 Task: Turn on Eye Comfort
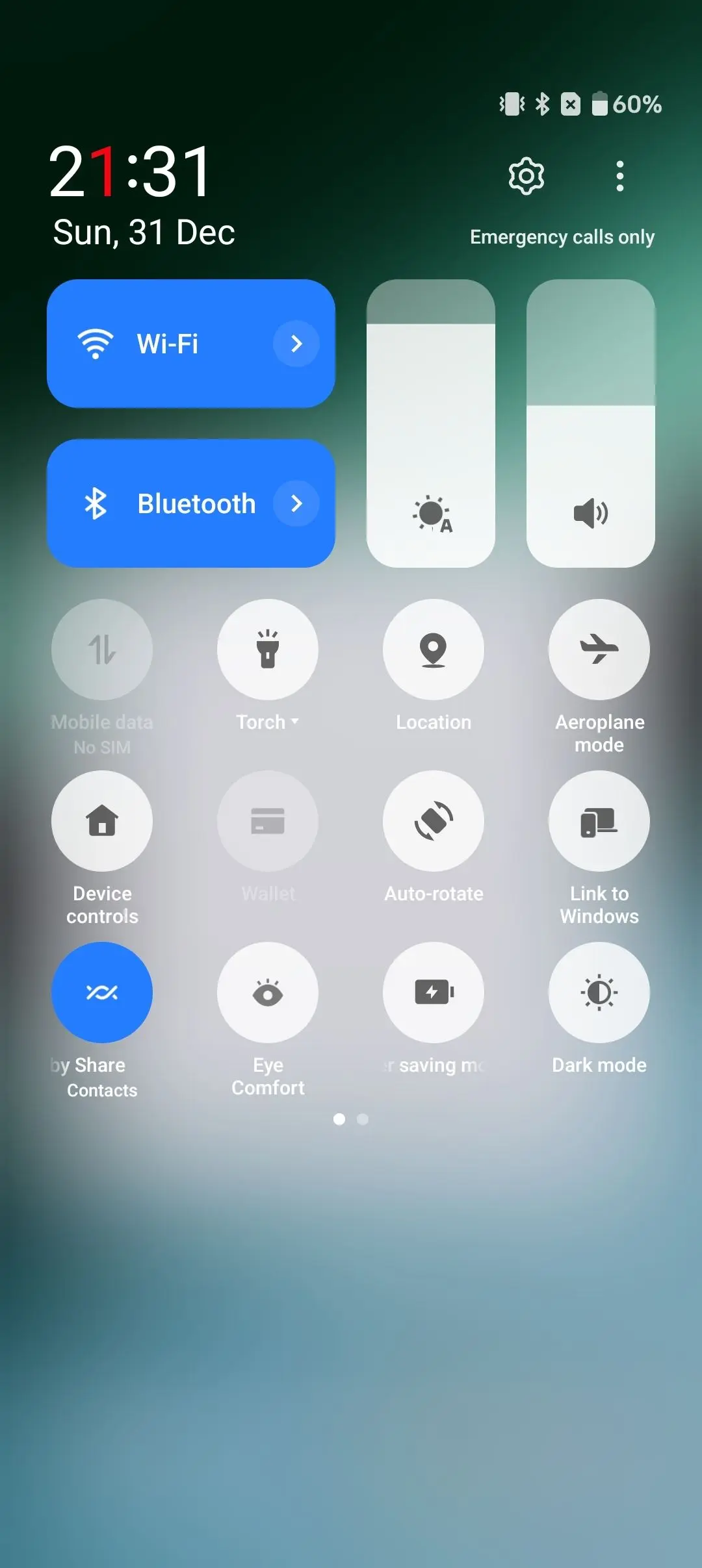click(x=267, y=992)
